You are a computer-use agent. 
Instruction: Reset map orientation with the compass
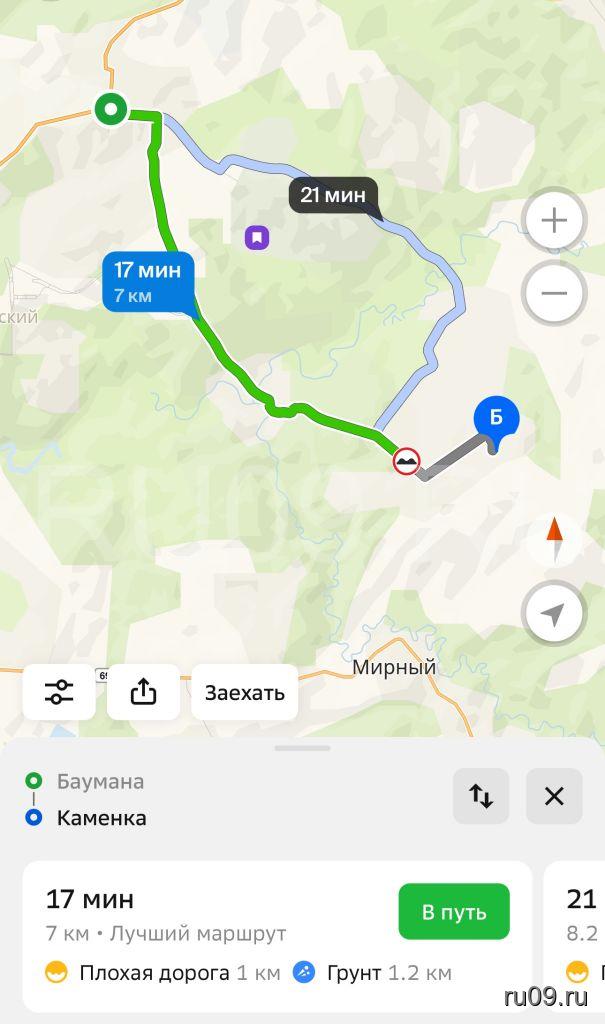(554, 539)
